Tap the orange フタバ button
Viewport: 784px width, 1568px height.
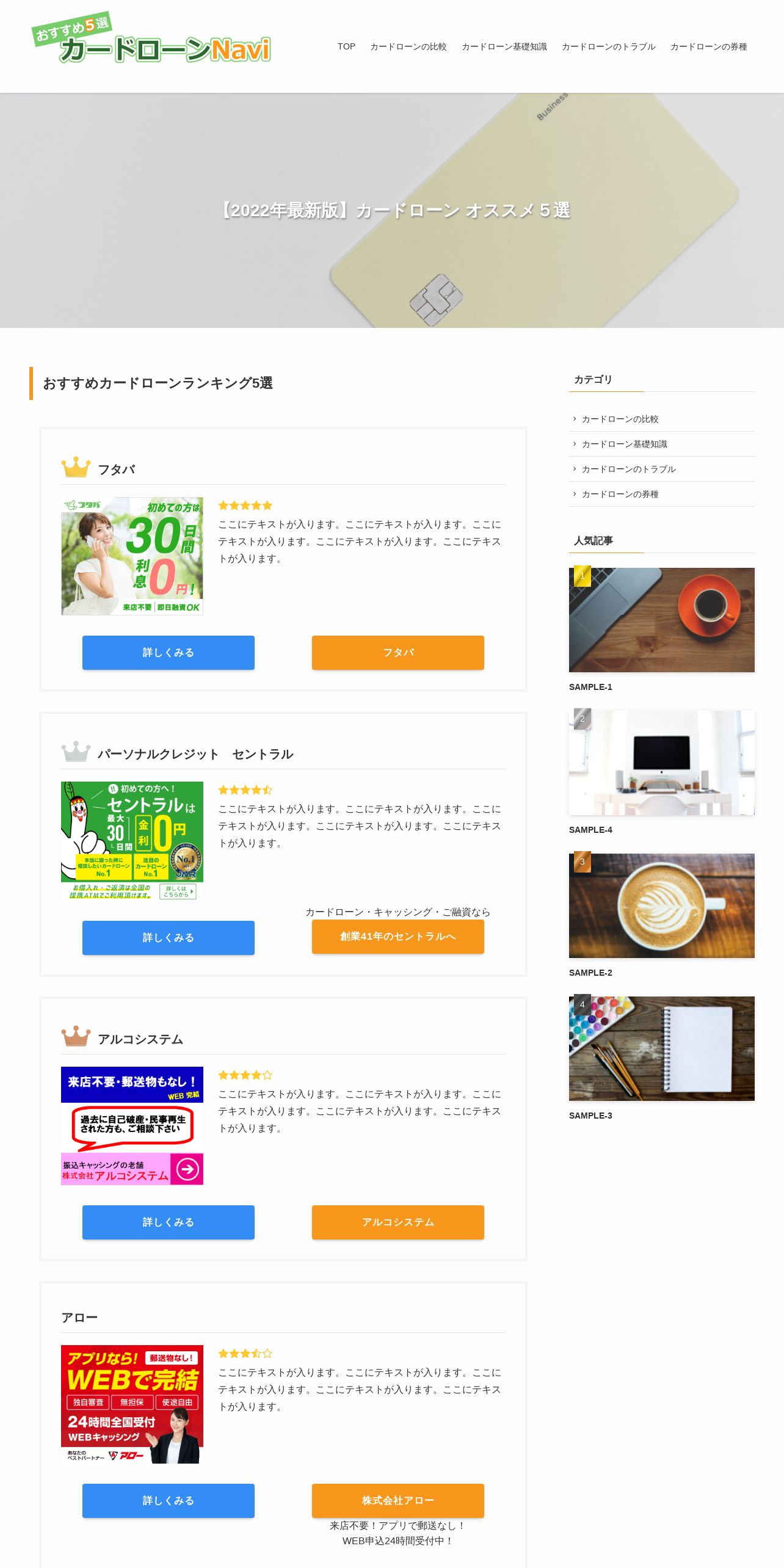[x=398, y=653]
